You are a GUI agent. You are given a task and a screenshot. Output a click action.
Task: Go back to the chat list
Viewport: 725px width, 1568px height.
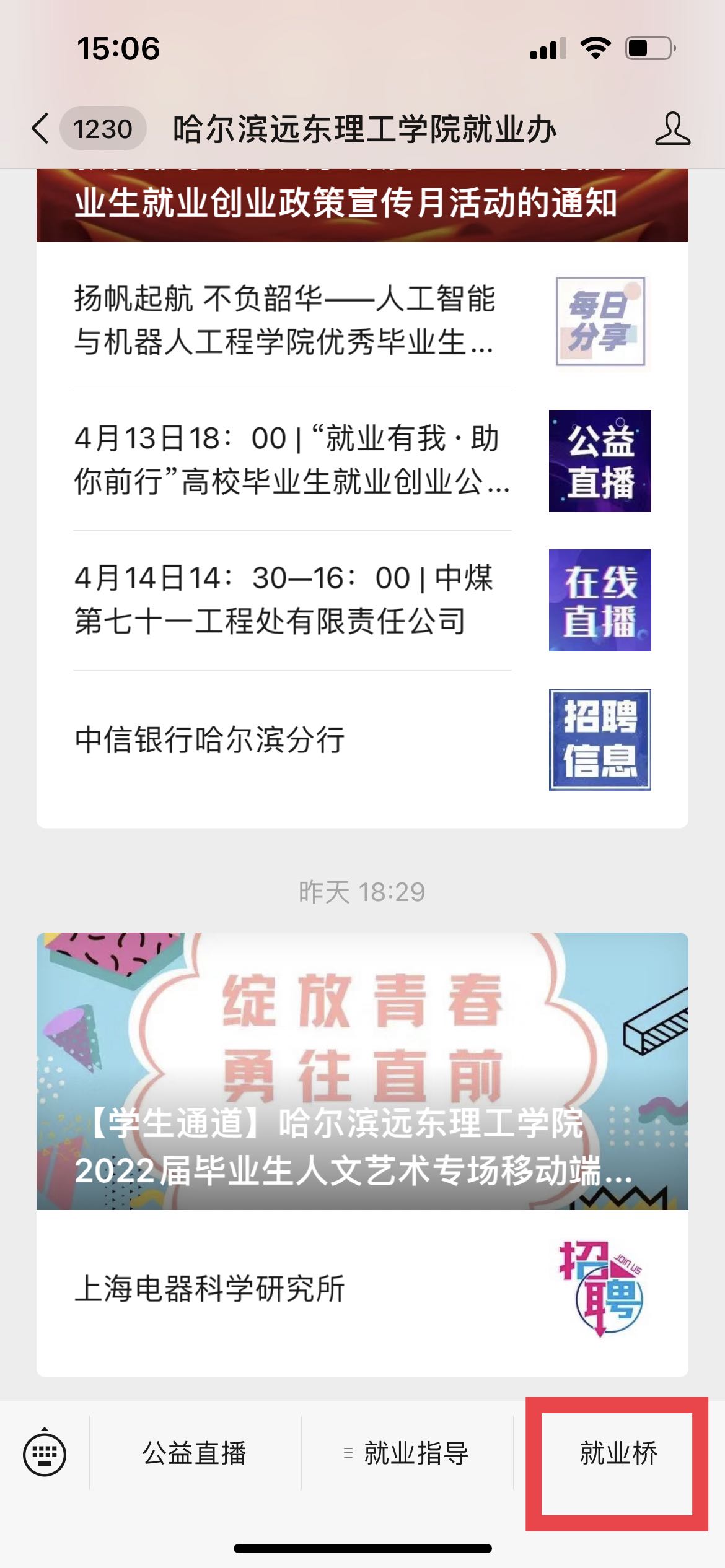(41, 129)
